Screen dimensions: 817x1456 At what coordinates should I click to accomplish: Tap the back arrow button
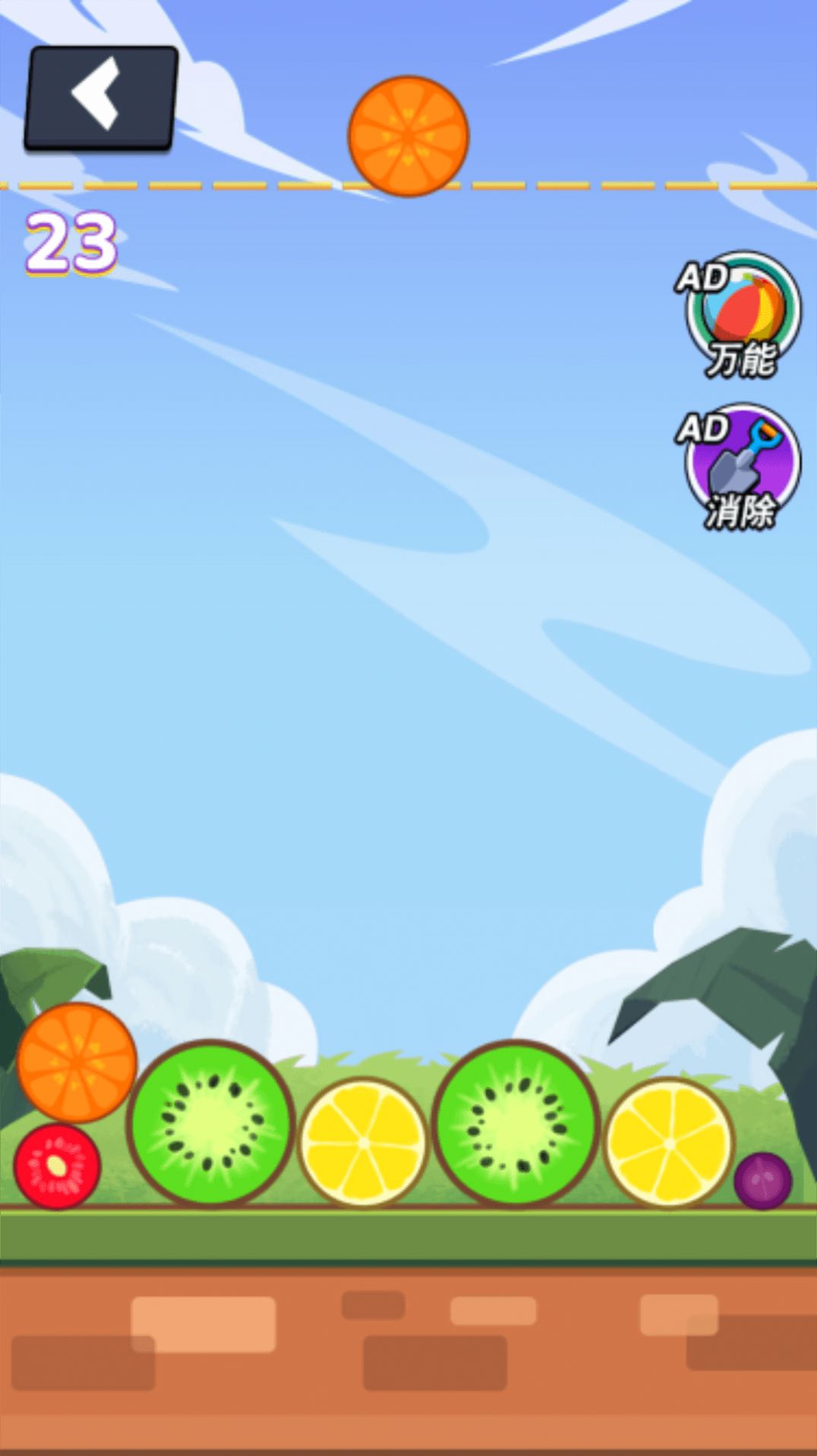coord(101,97)
